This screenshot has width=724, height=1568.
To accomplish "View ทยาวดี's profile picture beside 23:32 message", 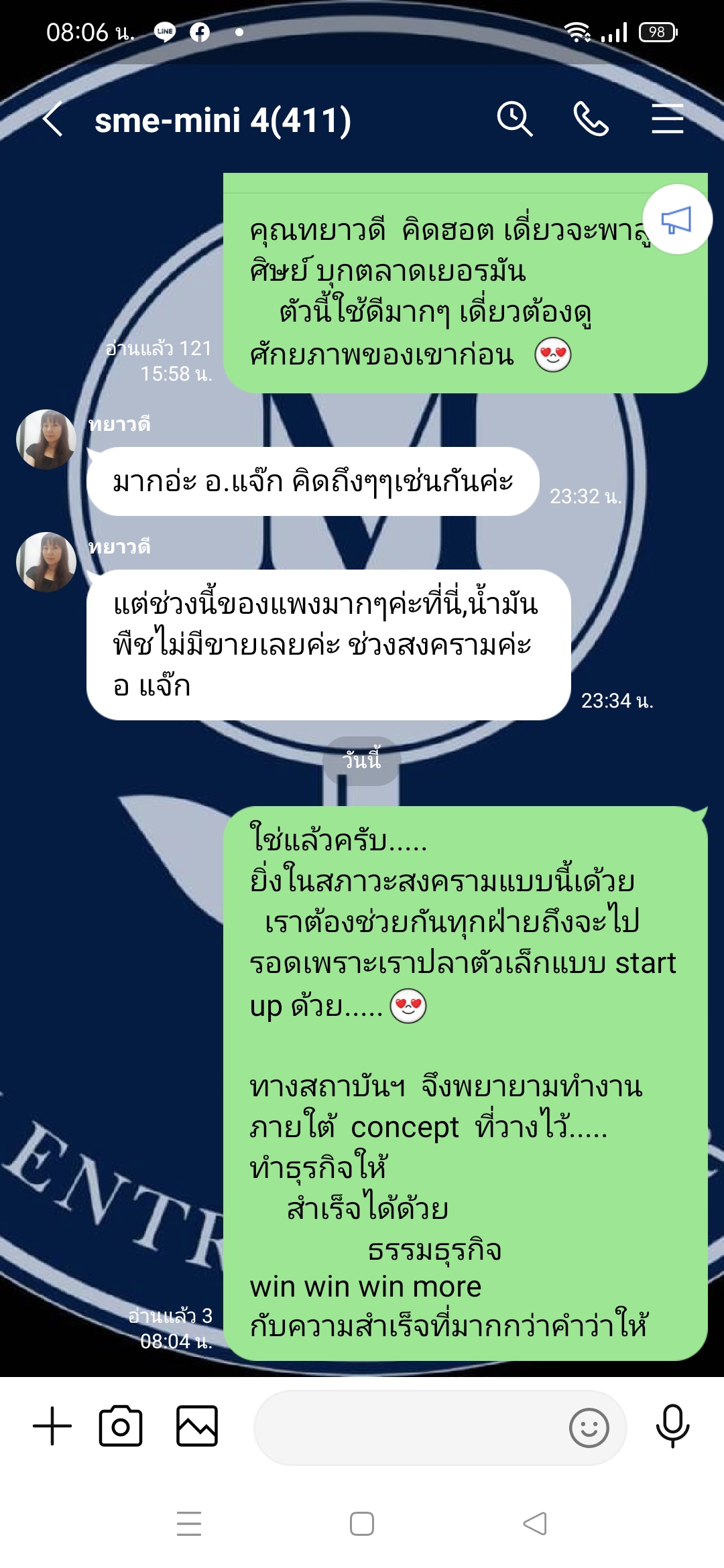I will [x=46, y=440].
